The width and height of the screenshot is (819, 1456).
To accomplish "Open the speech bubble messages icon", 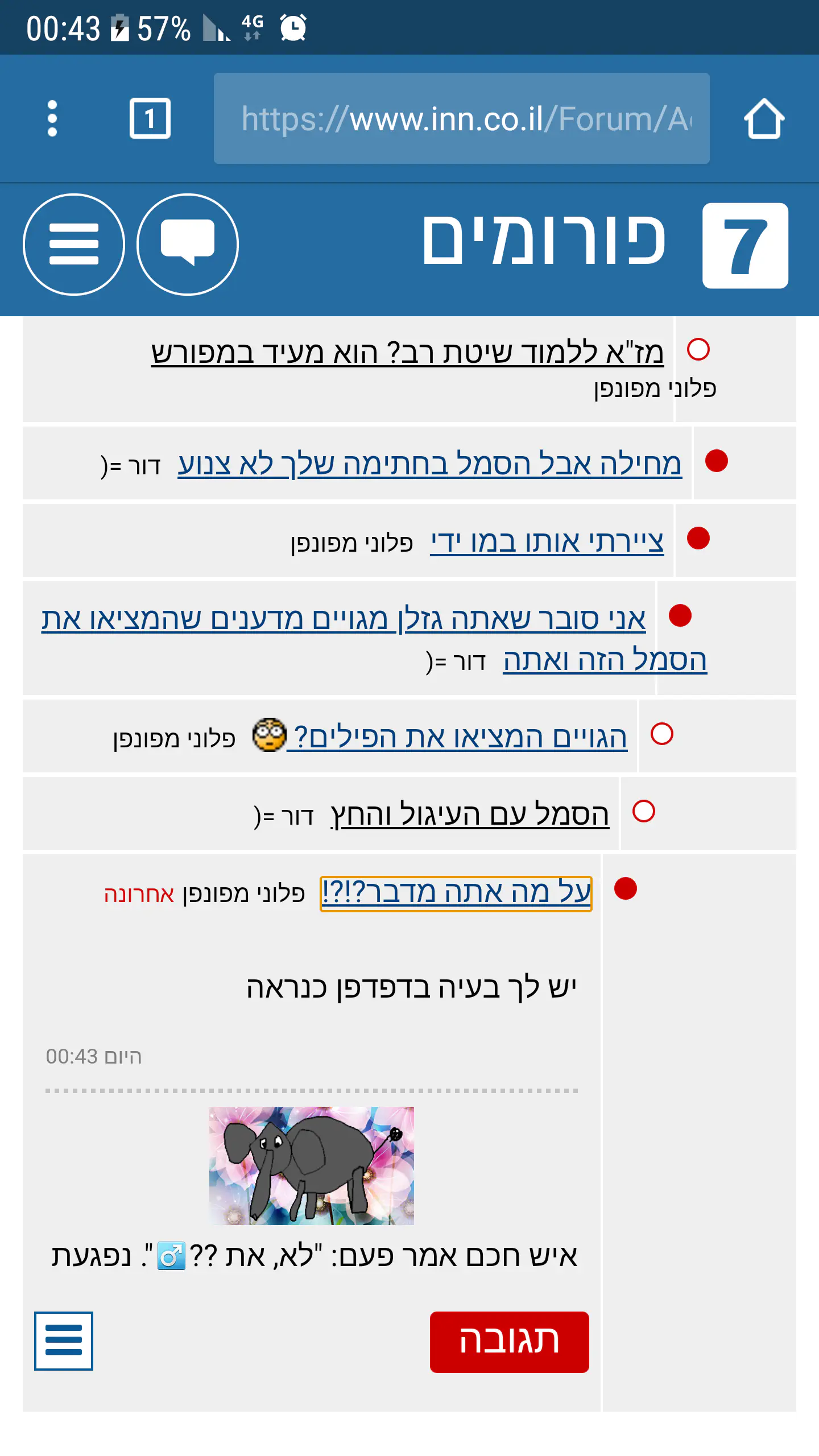I will click(188, 245).
